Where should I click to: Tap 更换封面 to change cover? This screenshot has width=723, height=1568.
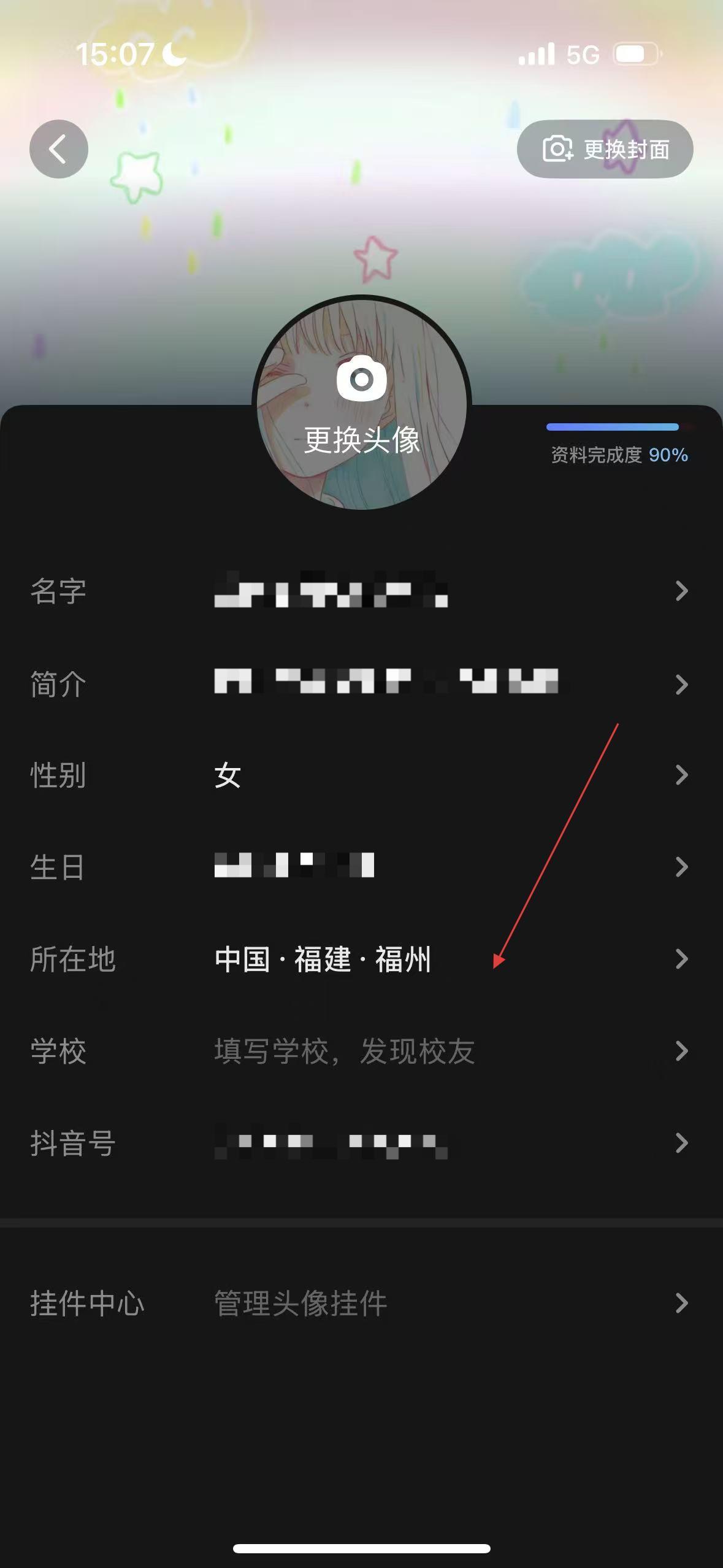[605, 149]
